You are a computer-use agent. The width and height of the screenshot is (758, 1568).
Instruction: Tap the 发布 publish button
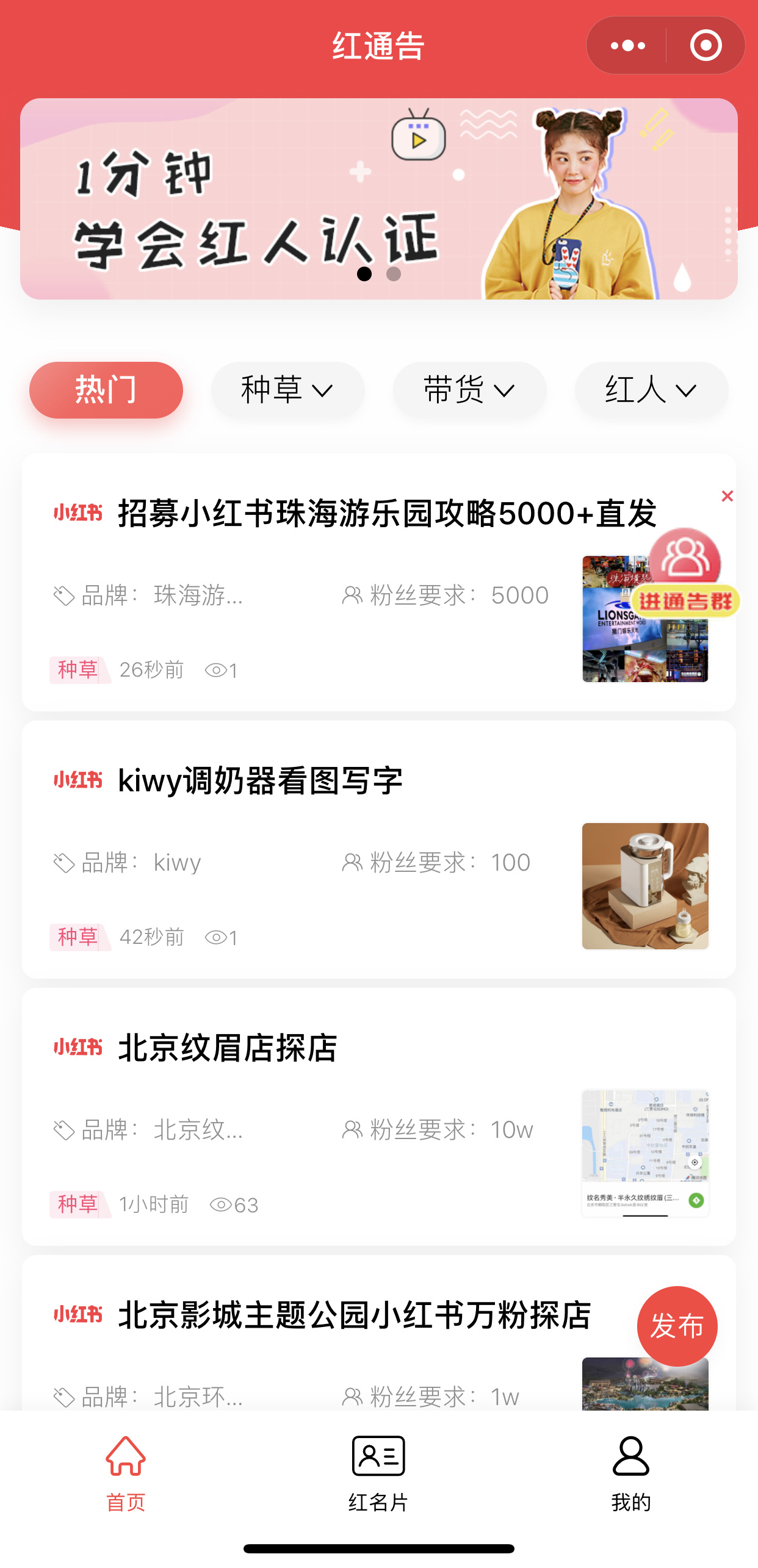pos(677,1325)
